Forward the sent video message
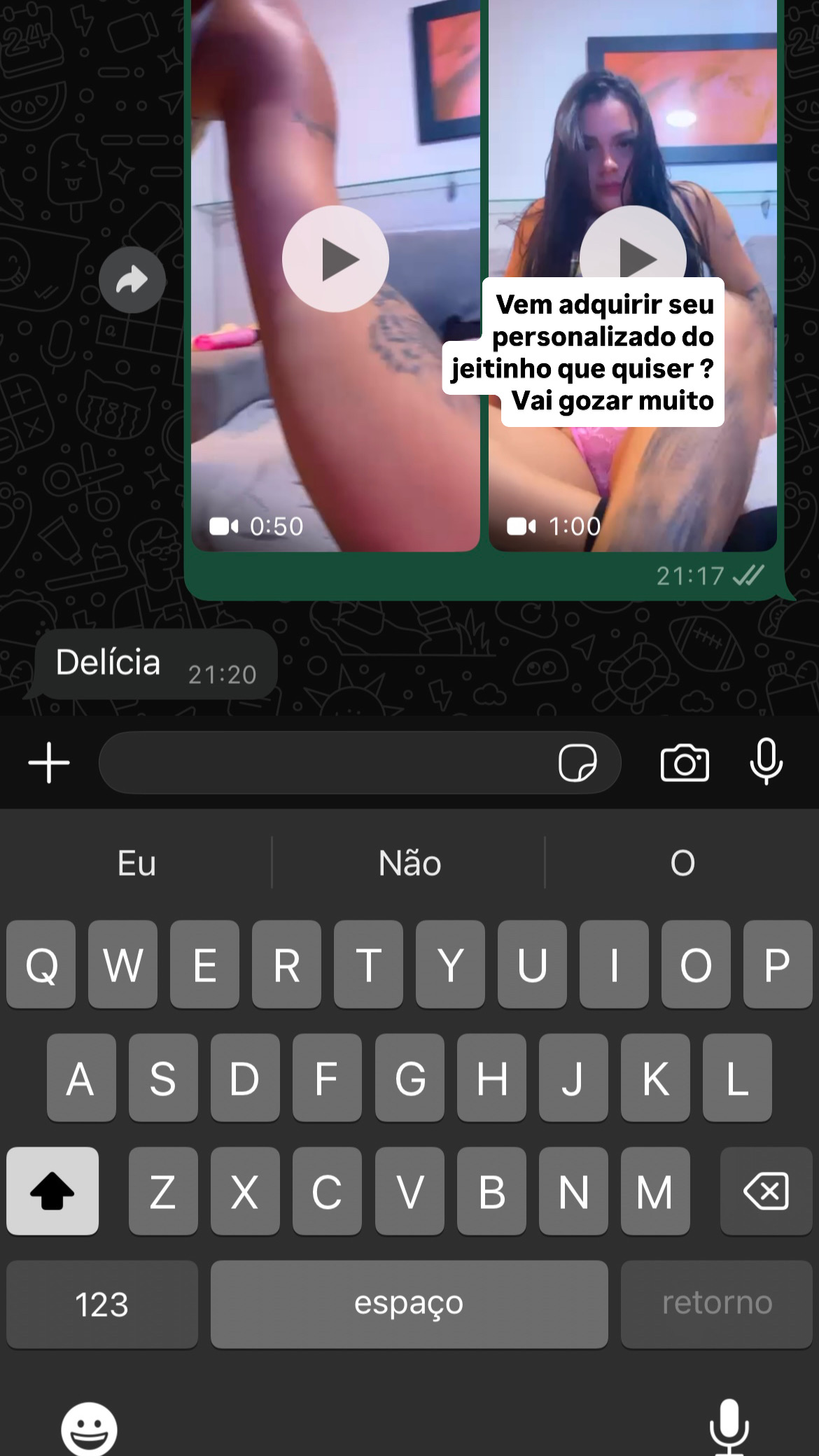Viewport: 819px width, 1456px height. click(x=132, y=280)
